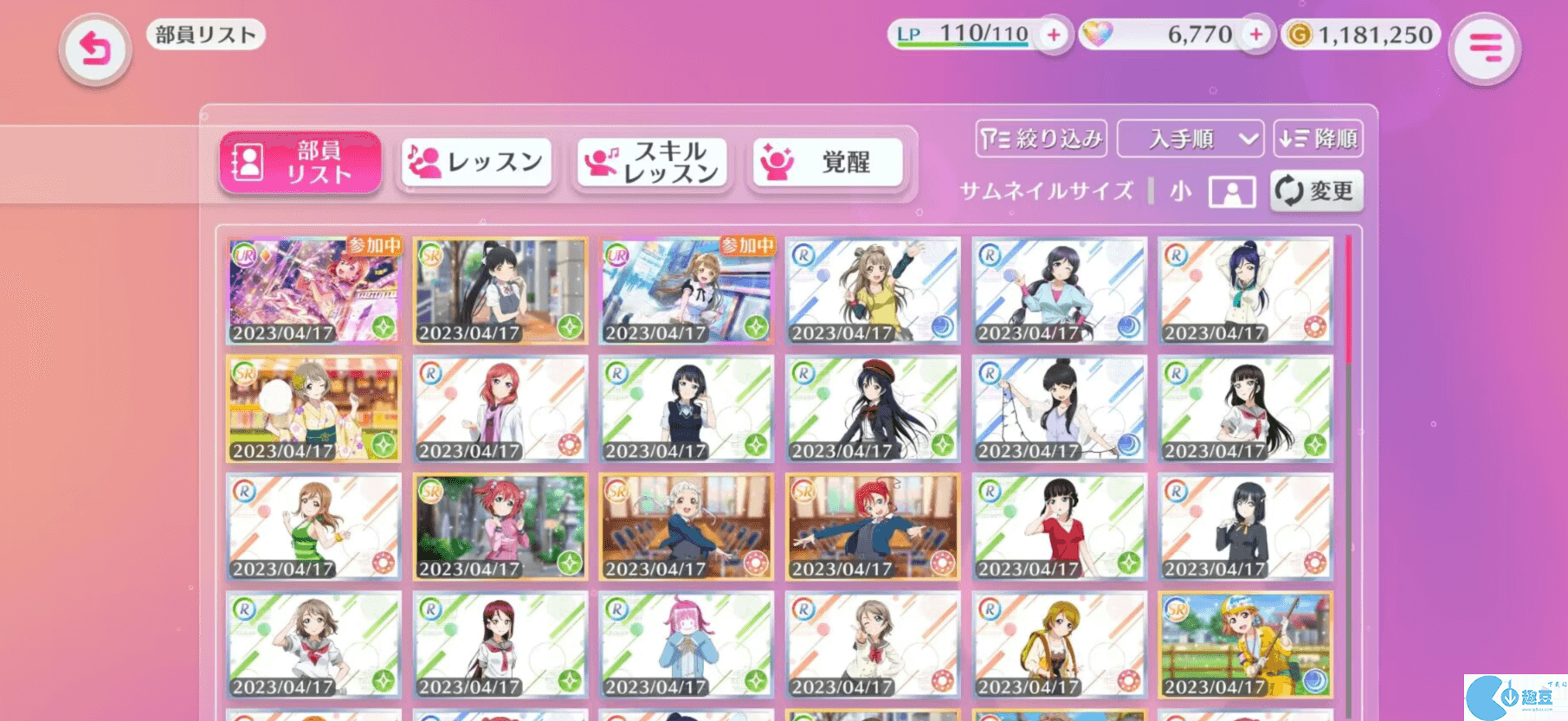Open the hamburger menu
Image resolution: width=1568 pixels, height=721 pixels.
1484,48
